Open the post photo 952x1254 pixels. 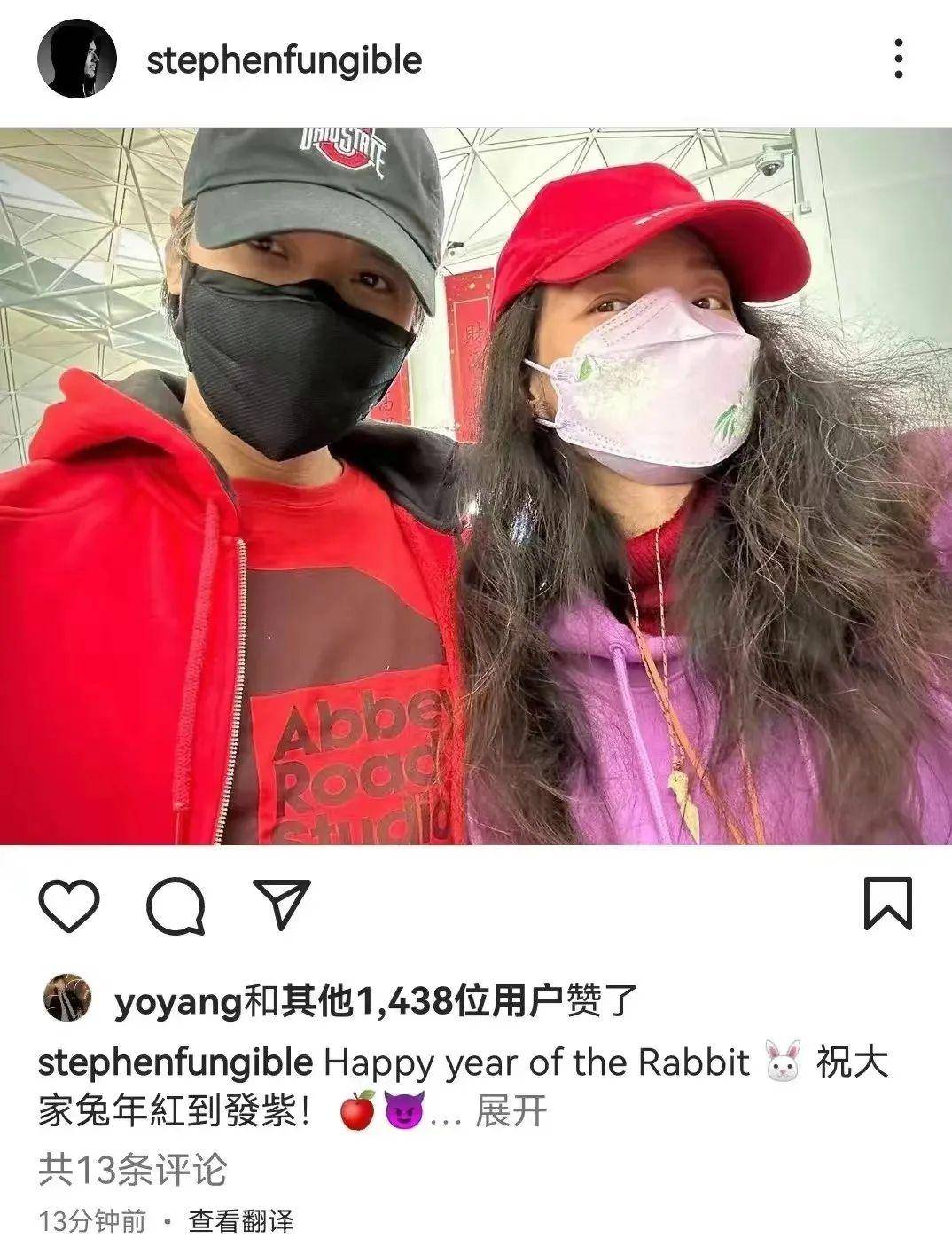click(x=476, y=486)
